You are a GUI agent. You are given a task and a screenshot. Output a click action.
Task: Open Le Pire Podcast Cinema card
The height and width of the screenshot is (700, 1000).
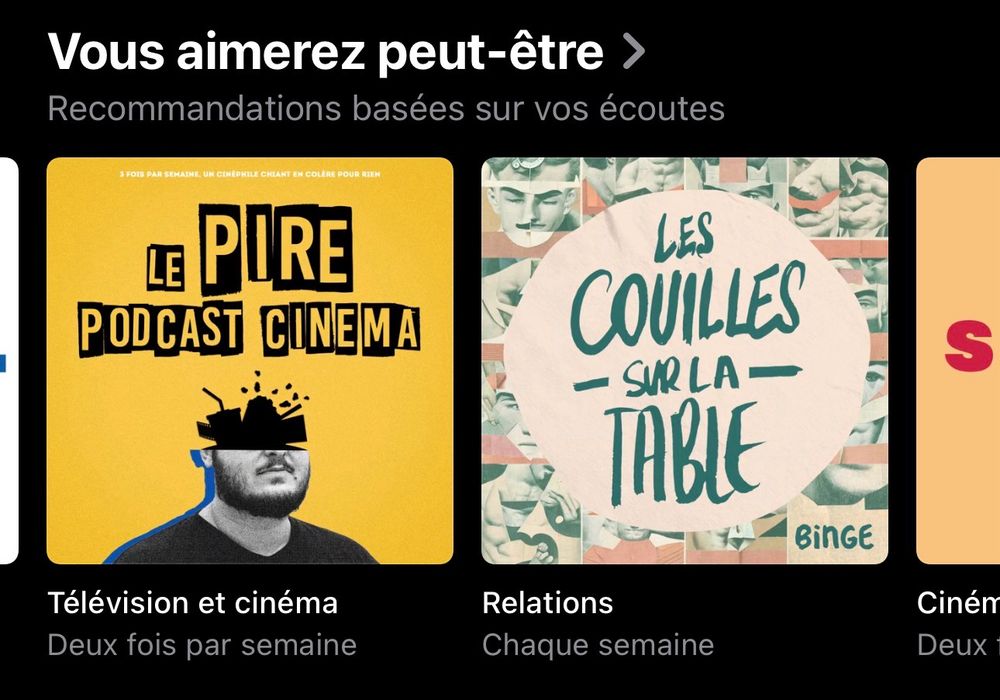pos(250,361)
